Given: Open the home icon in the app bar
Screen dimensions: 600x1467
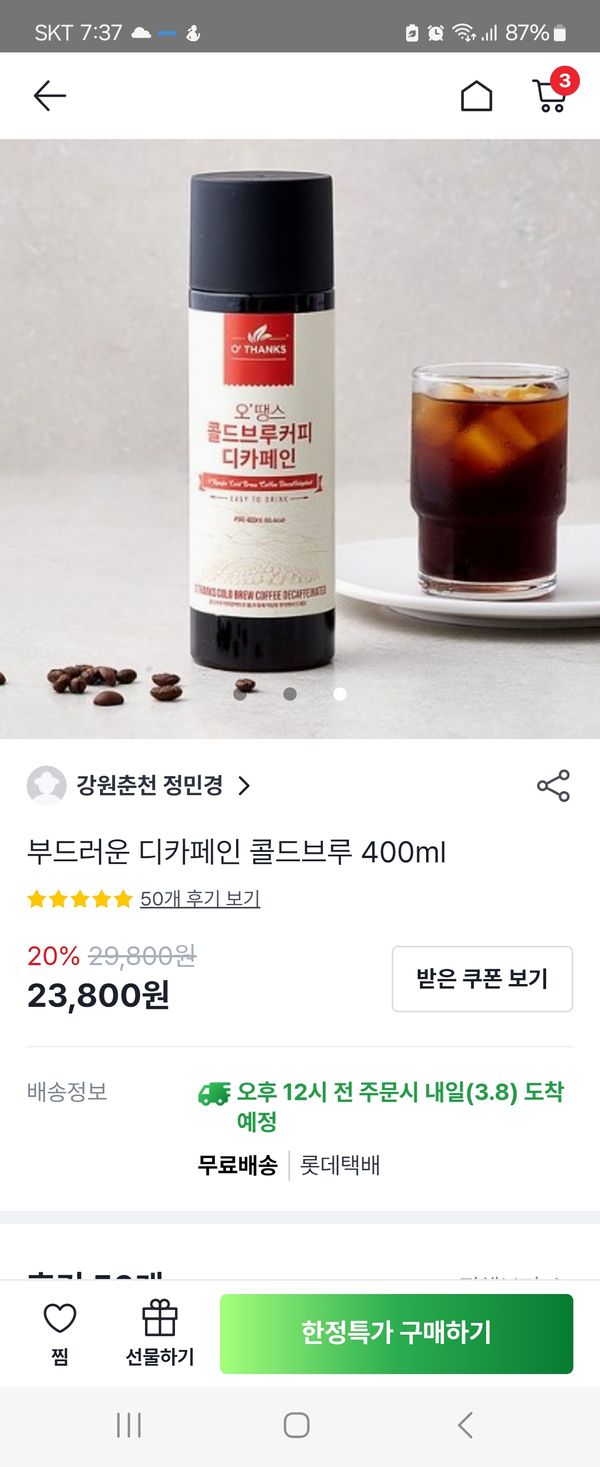Looking at the screenshot, I should tap(476, 96).
